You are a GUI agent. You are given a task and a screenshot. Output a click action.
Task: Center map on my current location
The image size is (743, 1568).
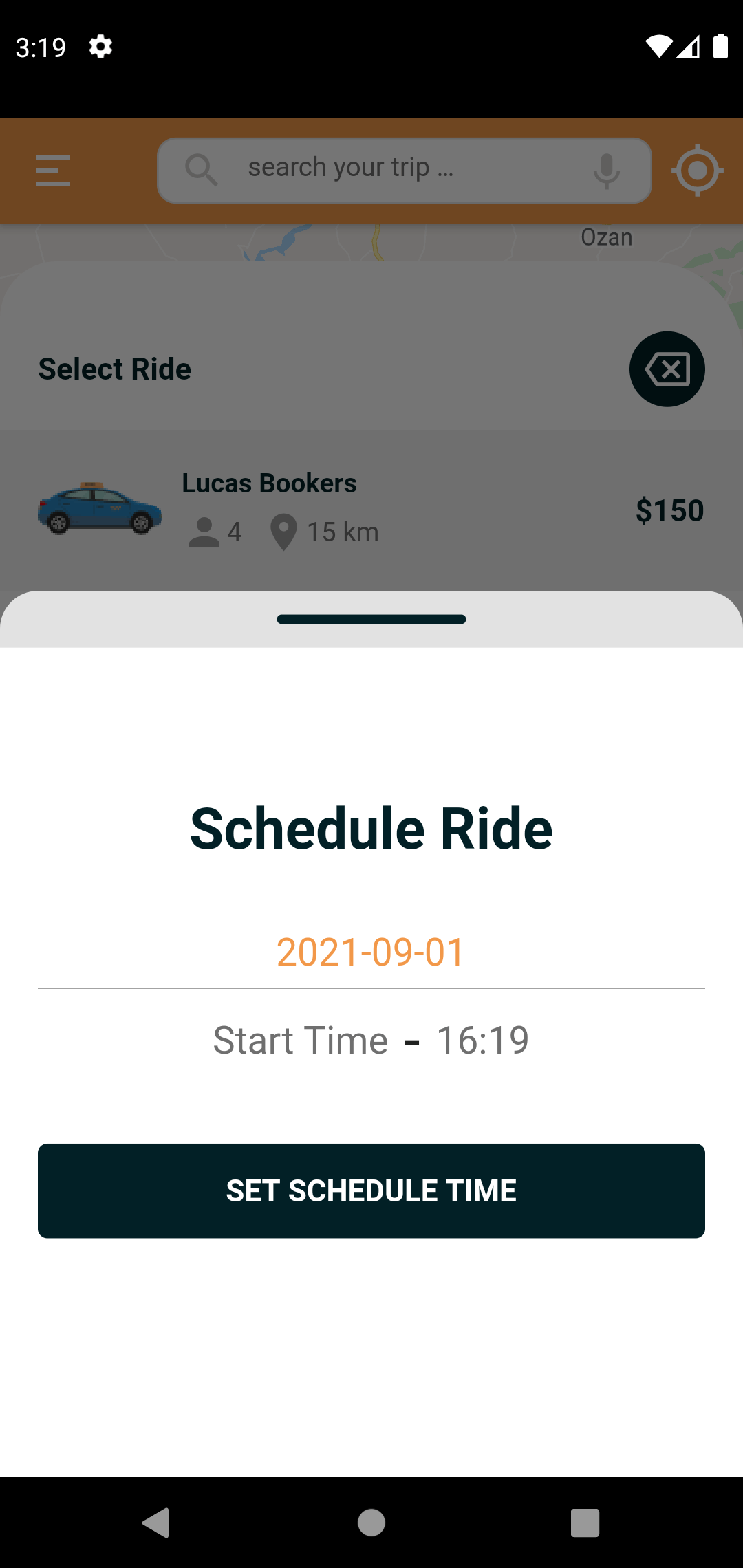(x=697, y=171)
